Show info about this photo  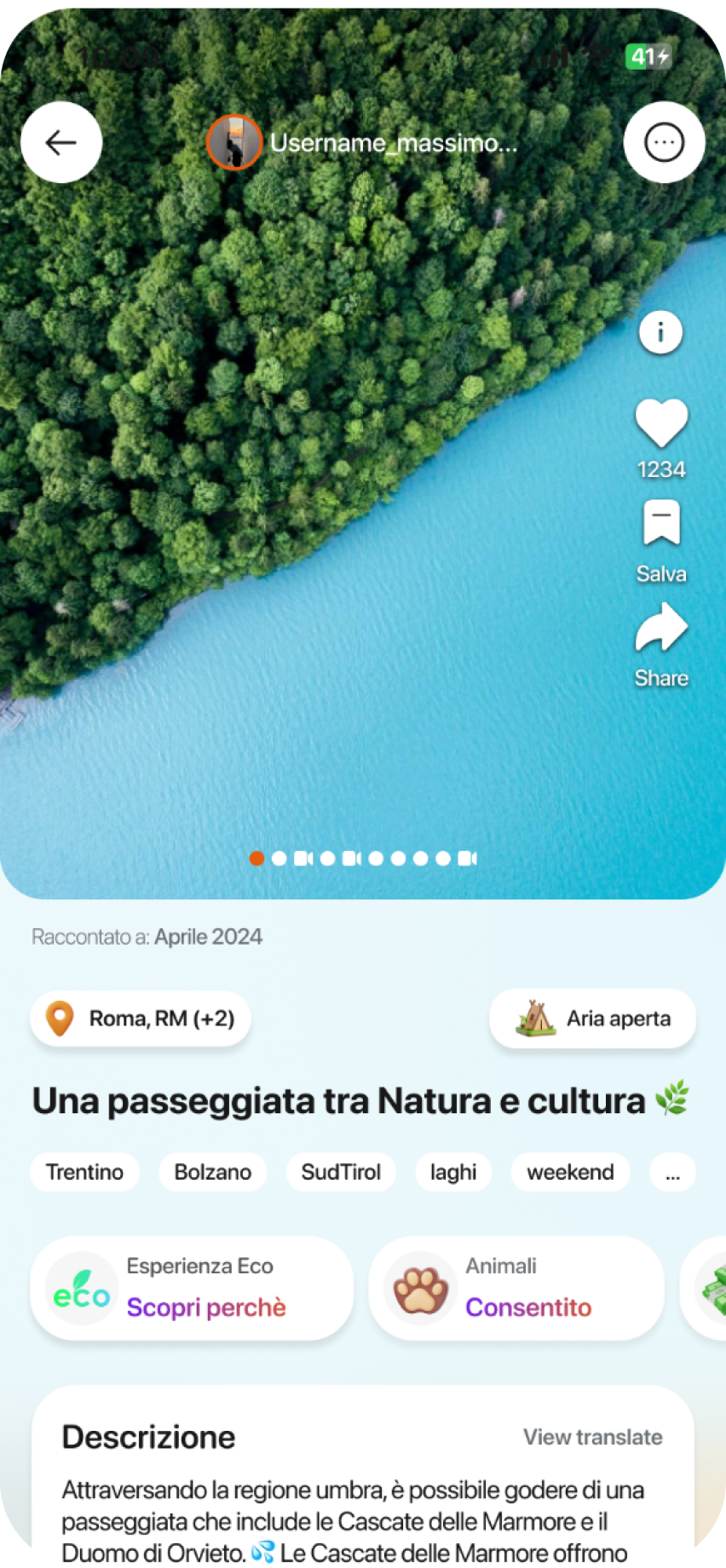tap(660, 332)
